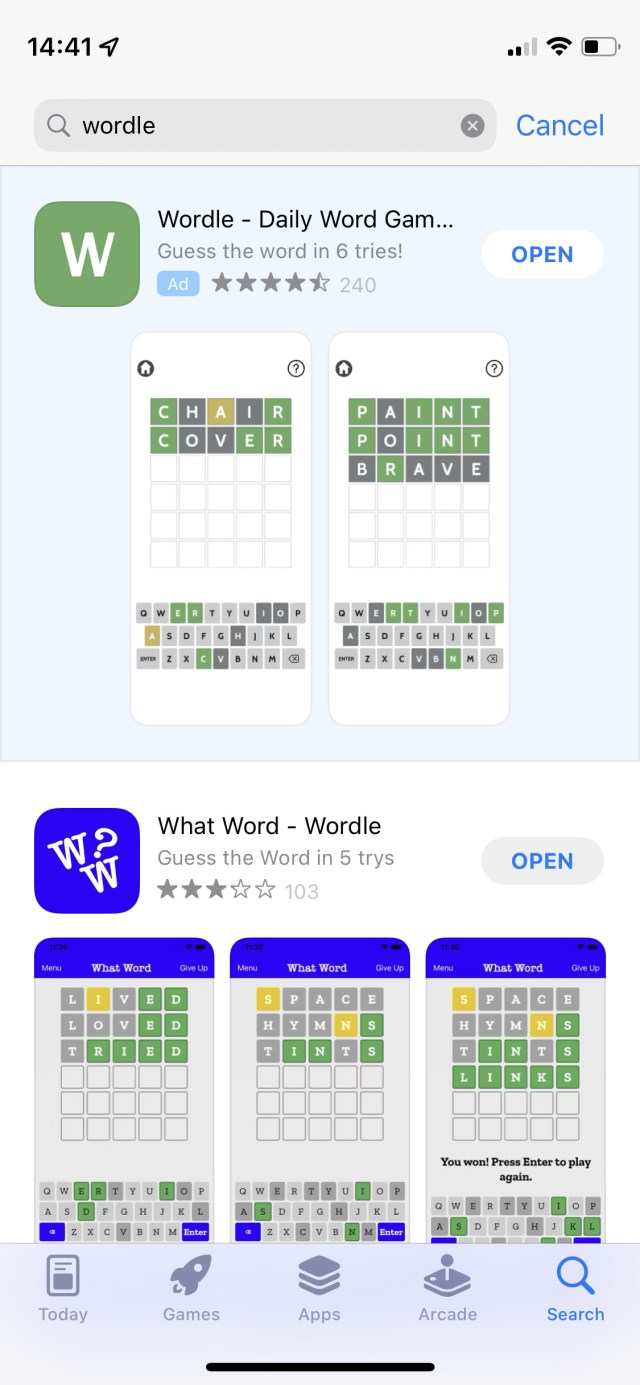Switch to the Today tab
Screen dimensions: 640x1385
tap(63, 1290)
